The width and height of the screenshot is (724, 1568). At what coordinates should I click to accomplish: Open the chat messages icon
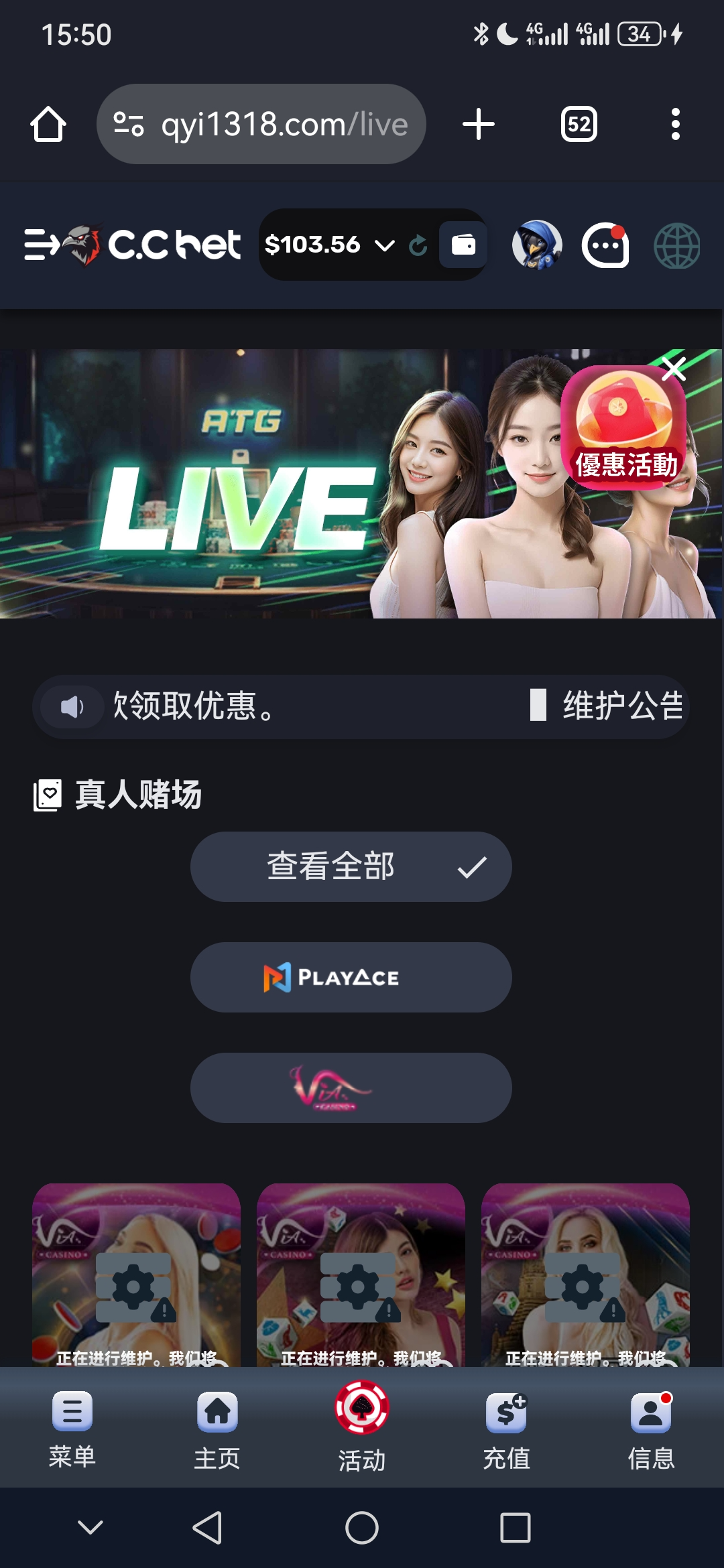pyautogui.click(x=605, y=245)
